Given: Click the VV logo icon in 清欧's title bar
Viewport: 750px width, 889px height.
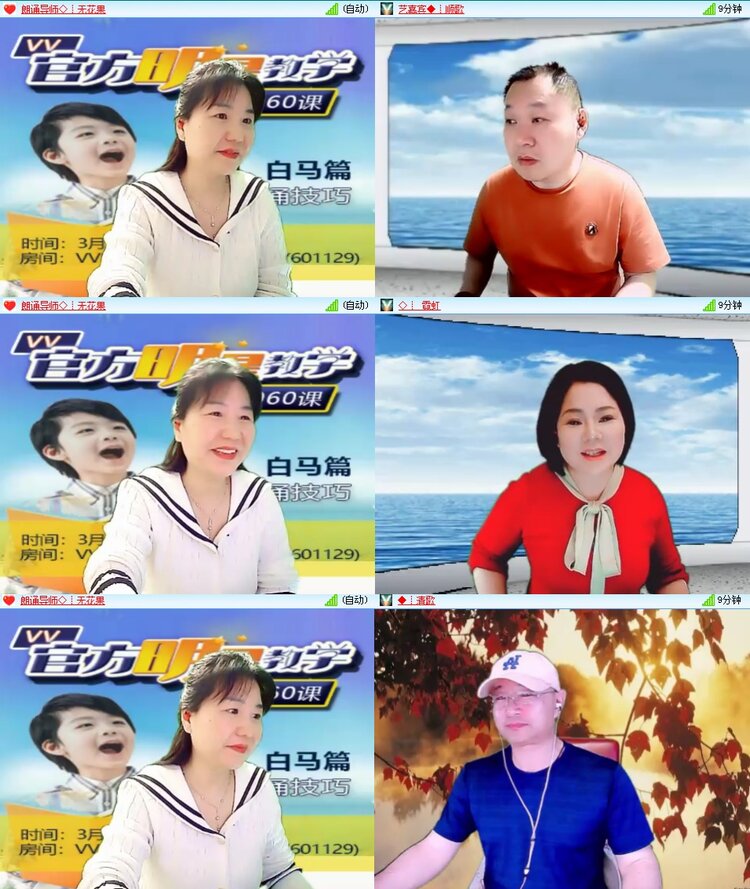Looking at the screenshot, I should [385, 601].
